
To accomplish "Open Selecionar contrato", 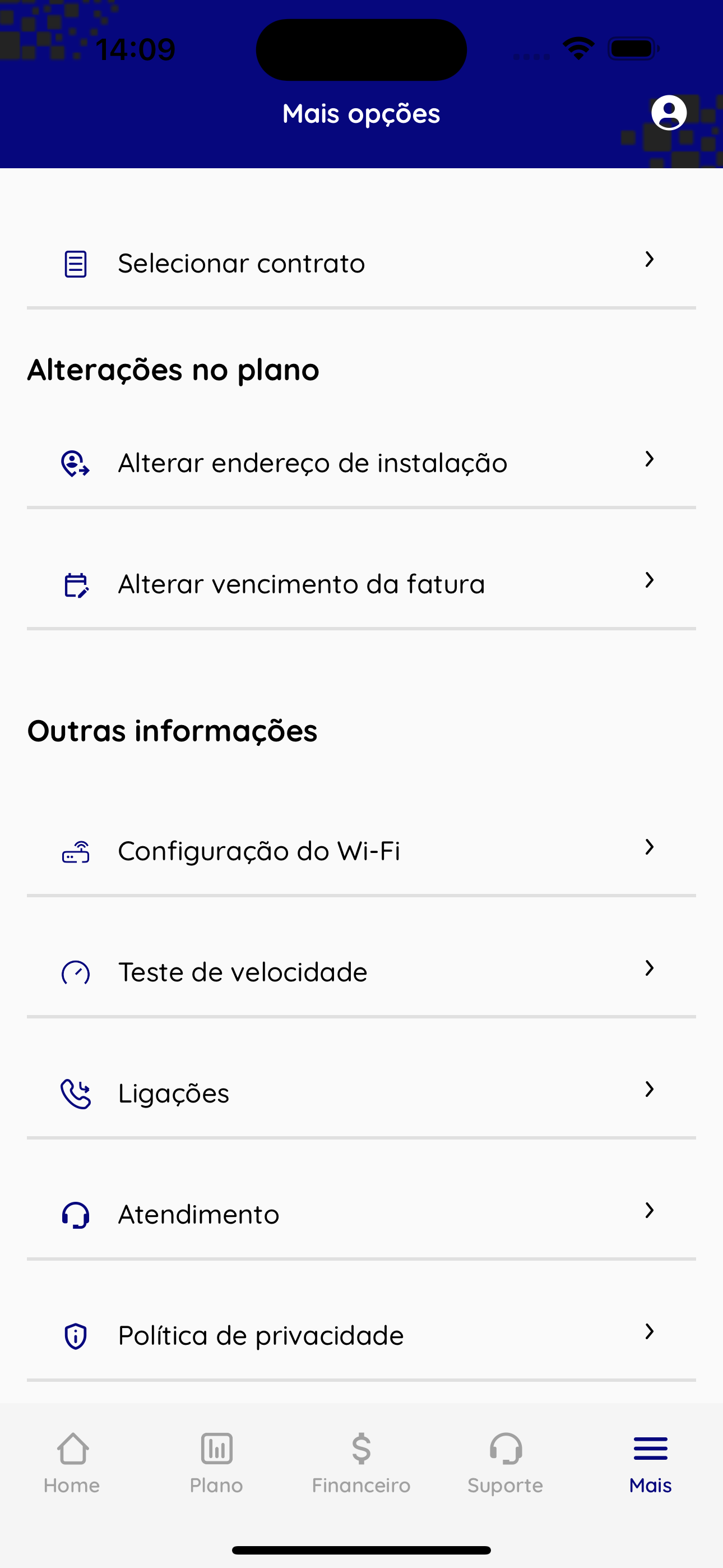I will click(361, 263).
